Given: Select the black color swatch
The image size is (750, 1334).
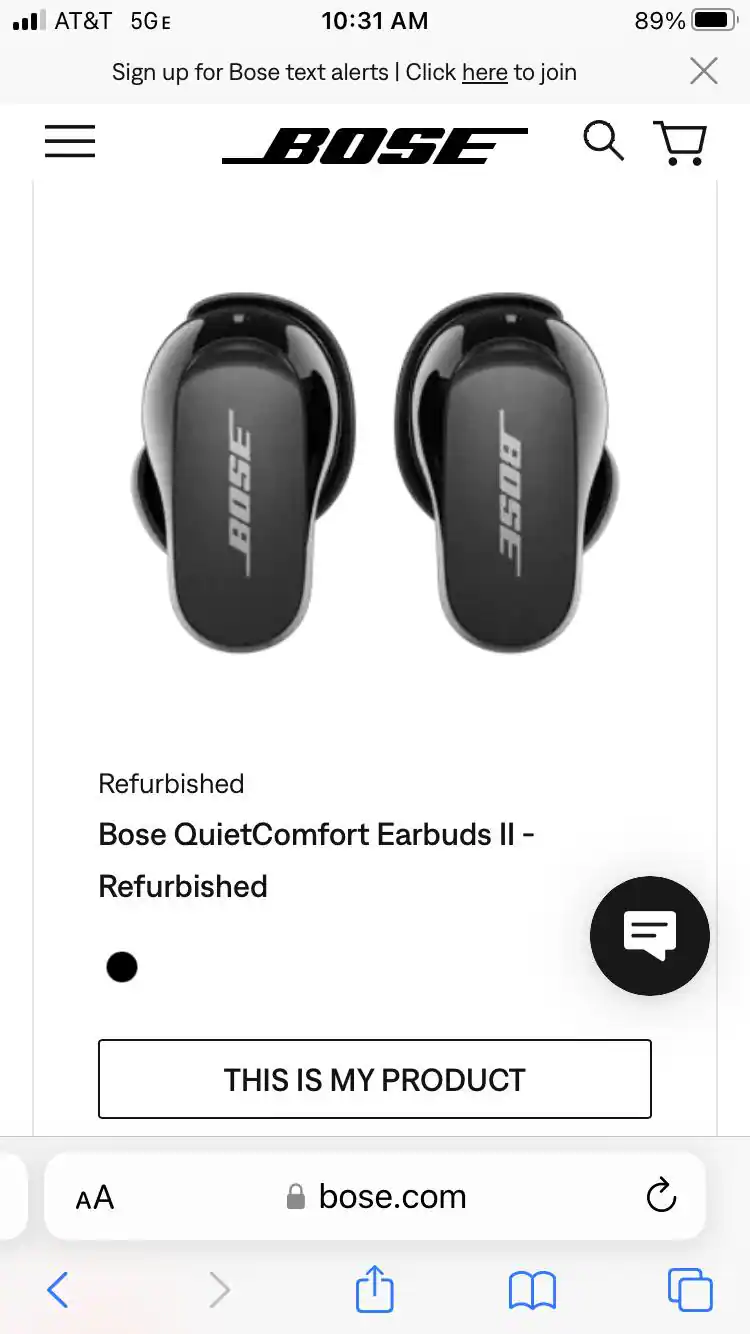Looking at the screenshot, I should pos(122,967).
